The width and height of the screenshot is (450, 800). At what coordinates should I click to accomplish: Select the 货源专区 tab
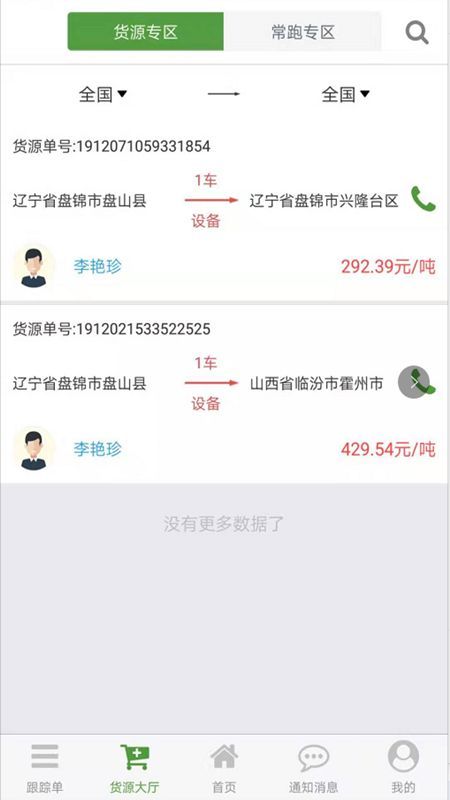pyautogui.click(x=145, y=32)
